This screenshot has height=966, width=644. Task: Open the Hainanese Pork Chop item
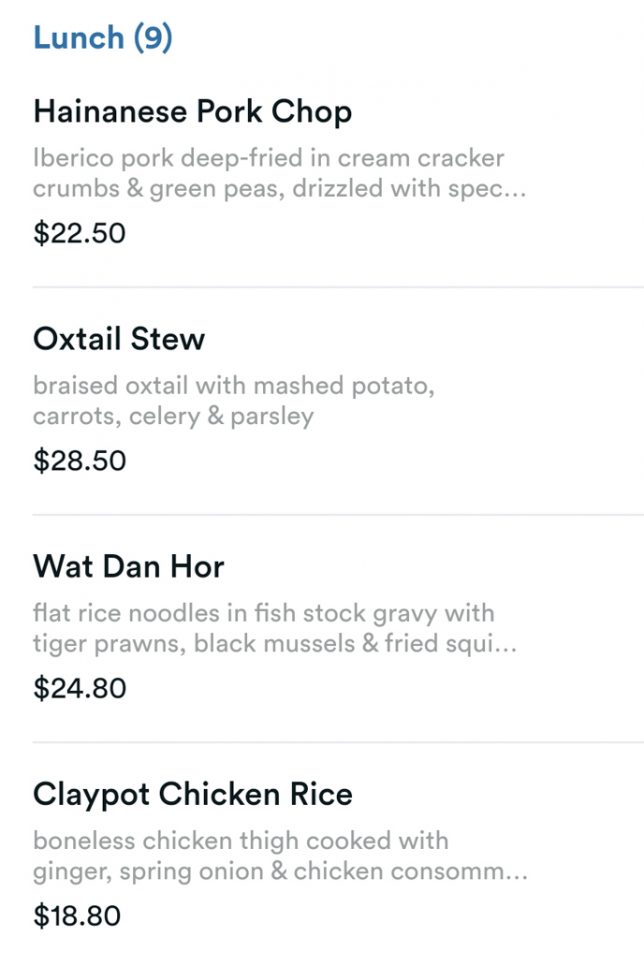point(192,111)
